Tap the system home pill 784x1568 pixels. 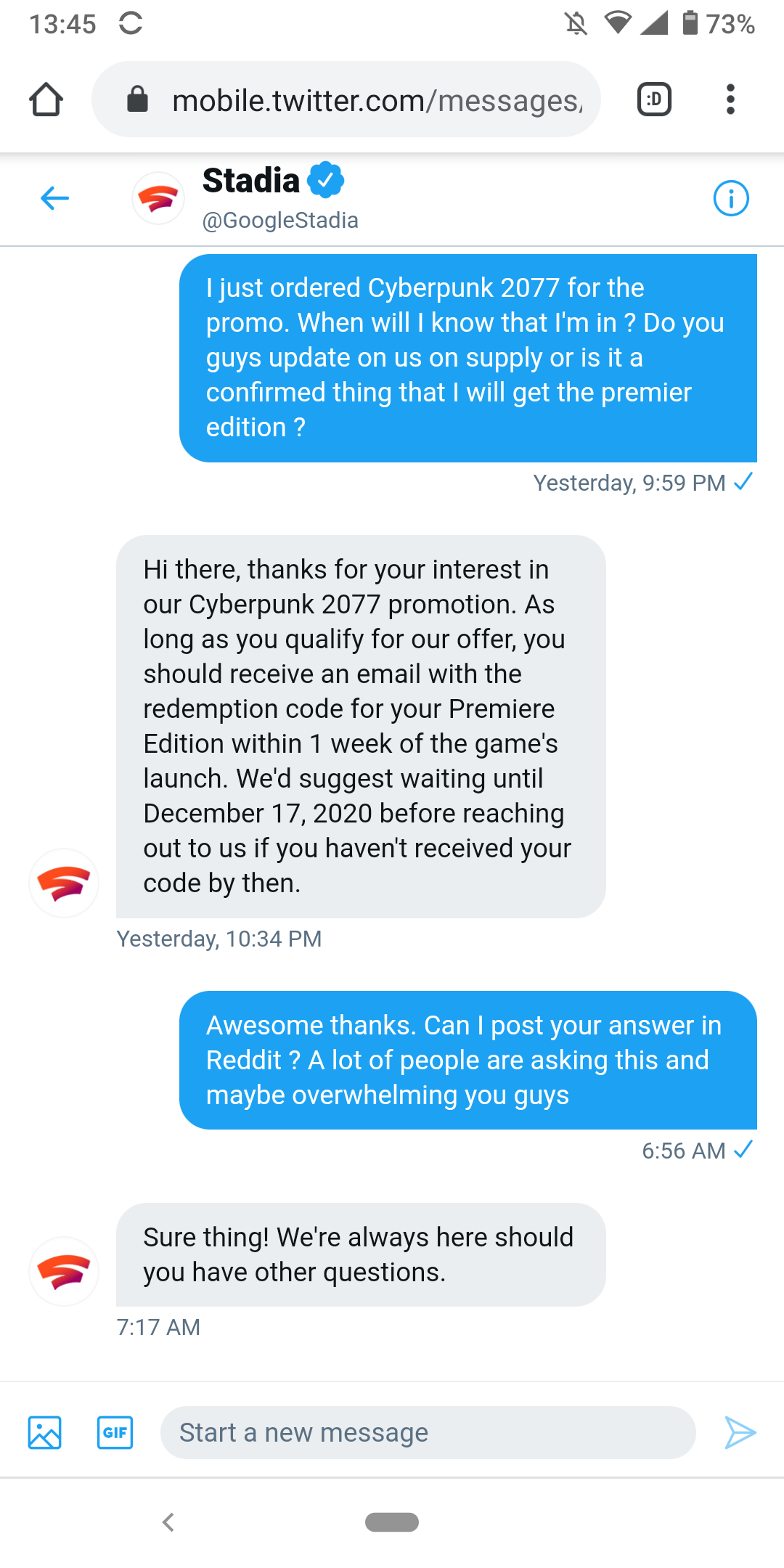[x=392, y=1522]
